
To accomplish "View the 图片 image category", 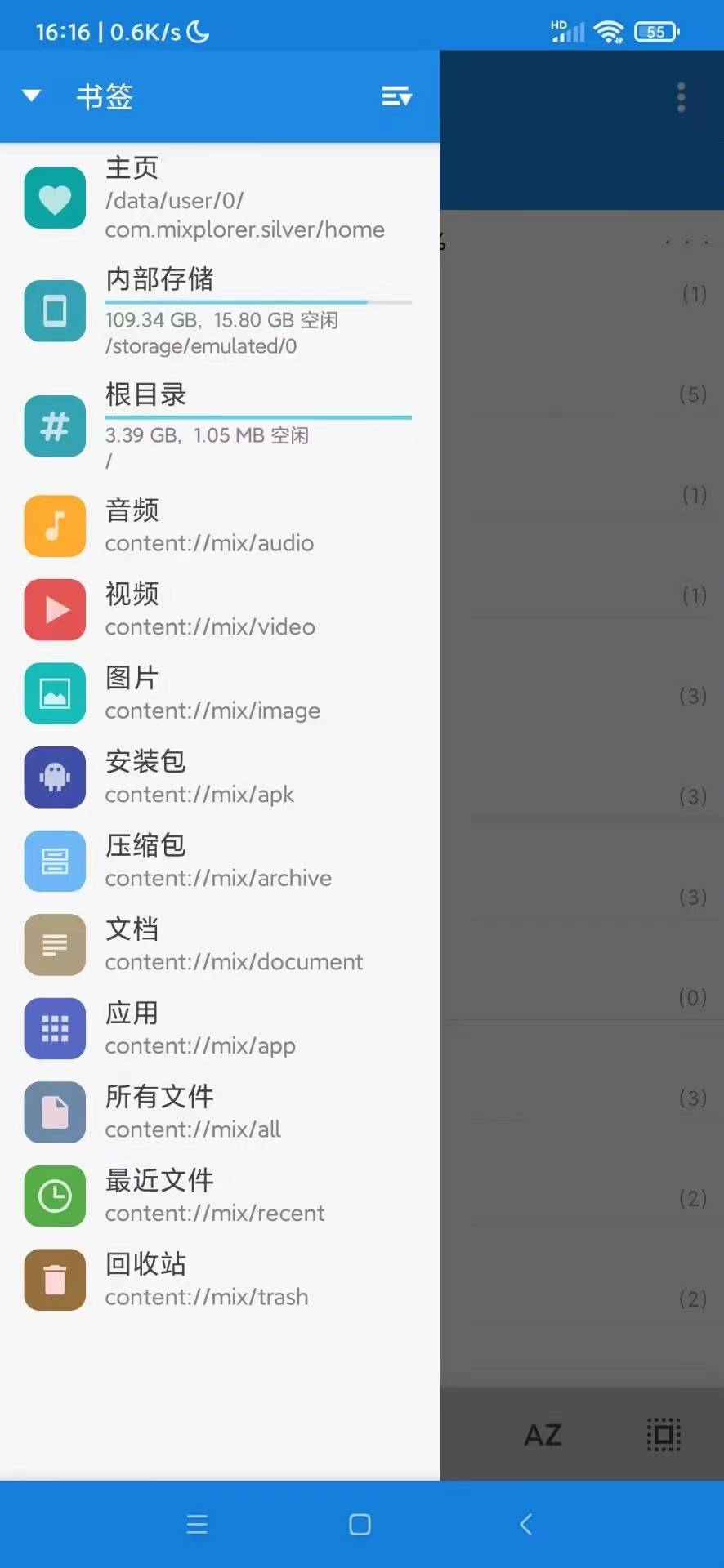I will [219, 693].
